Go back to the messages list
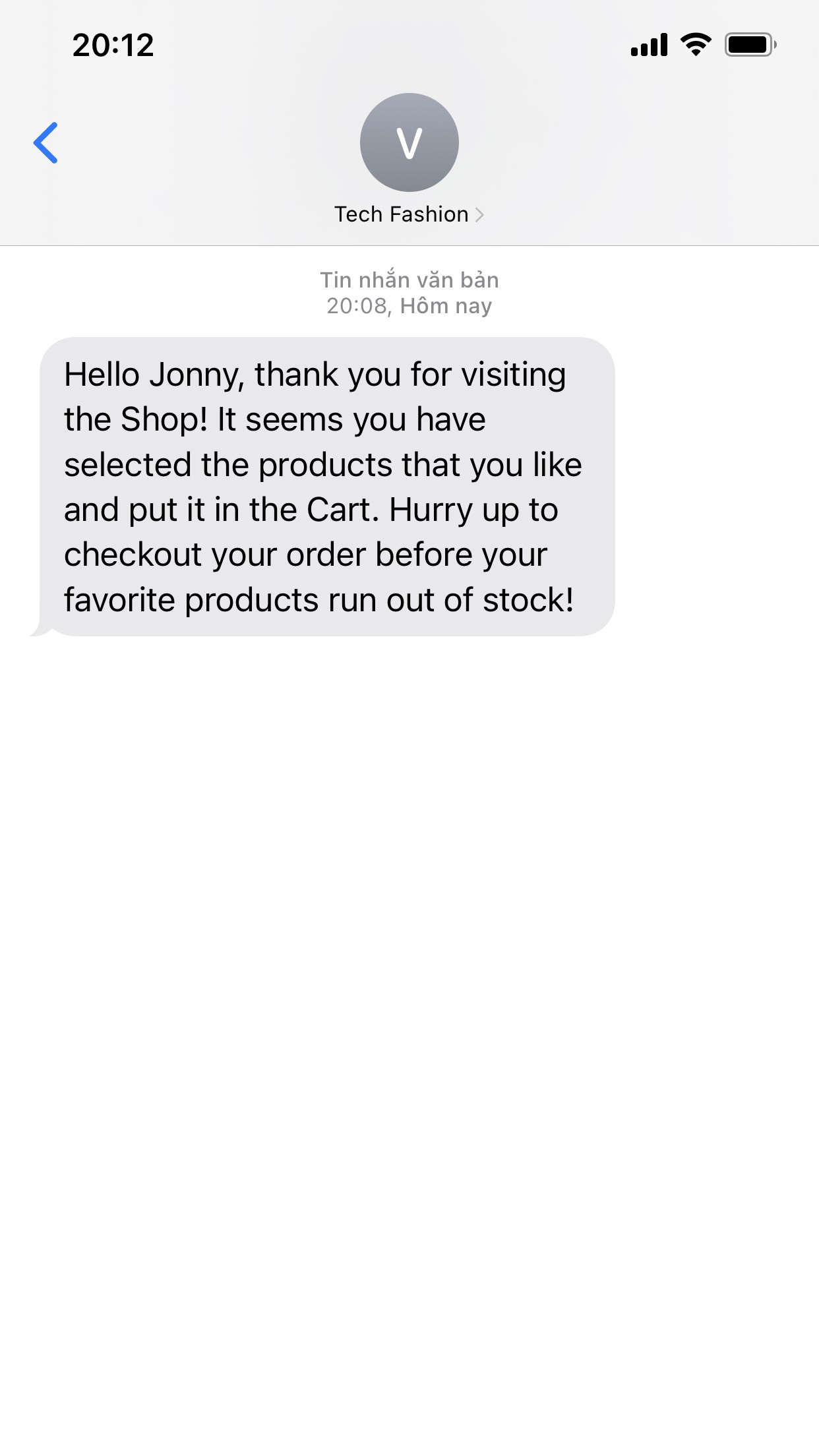 tap(46, 142)
